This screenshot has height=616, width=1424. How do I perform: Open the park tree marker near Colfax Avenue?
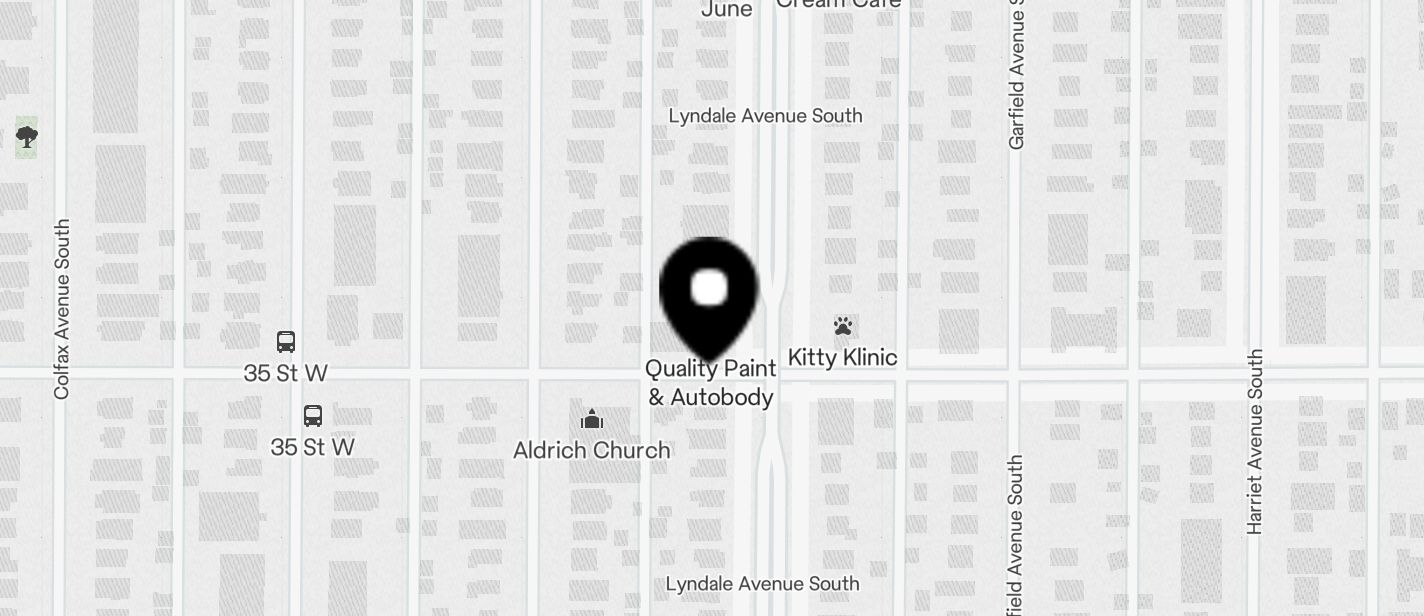[27, 135]
